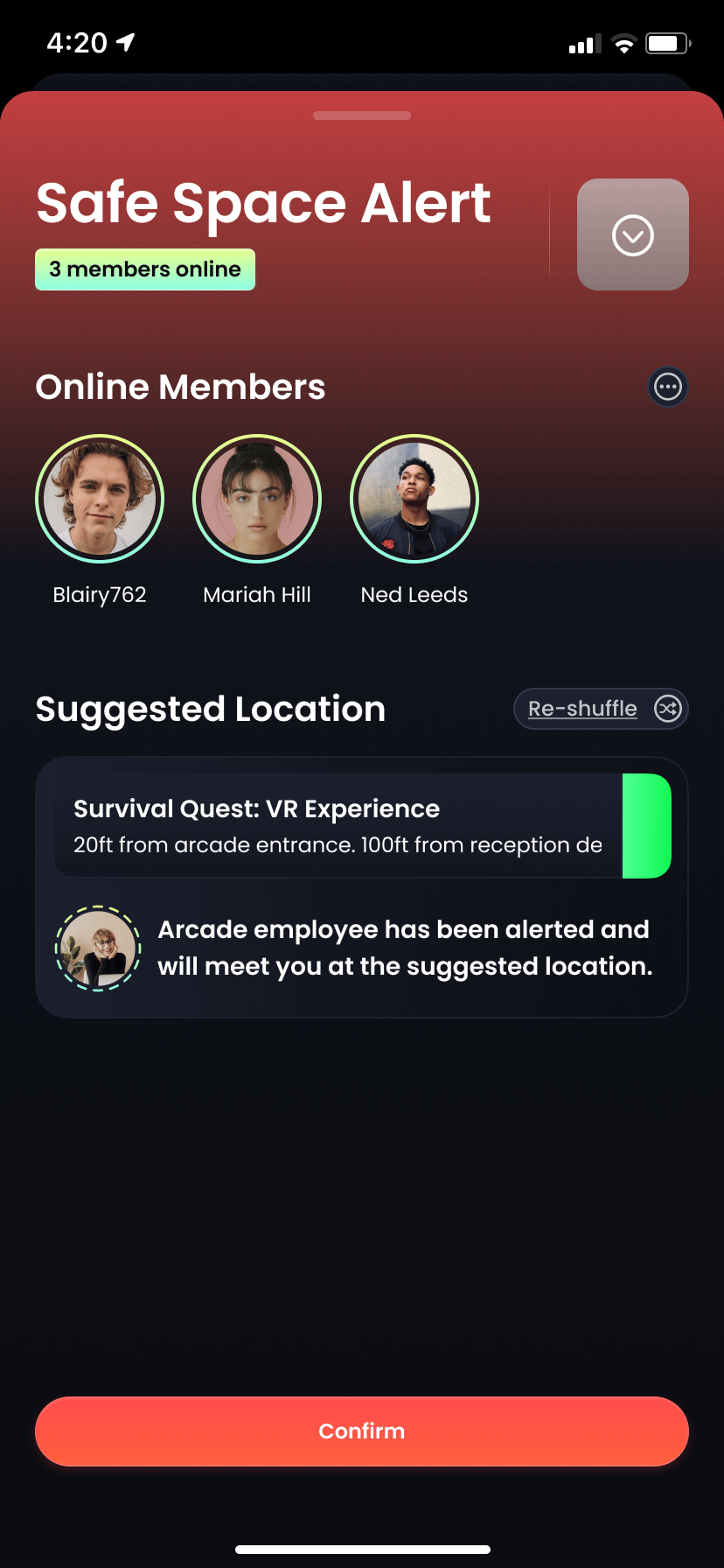724x1568 pixels.
Task: Tap the arcade employee avatar
Action: (x=98, y=948)
